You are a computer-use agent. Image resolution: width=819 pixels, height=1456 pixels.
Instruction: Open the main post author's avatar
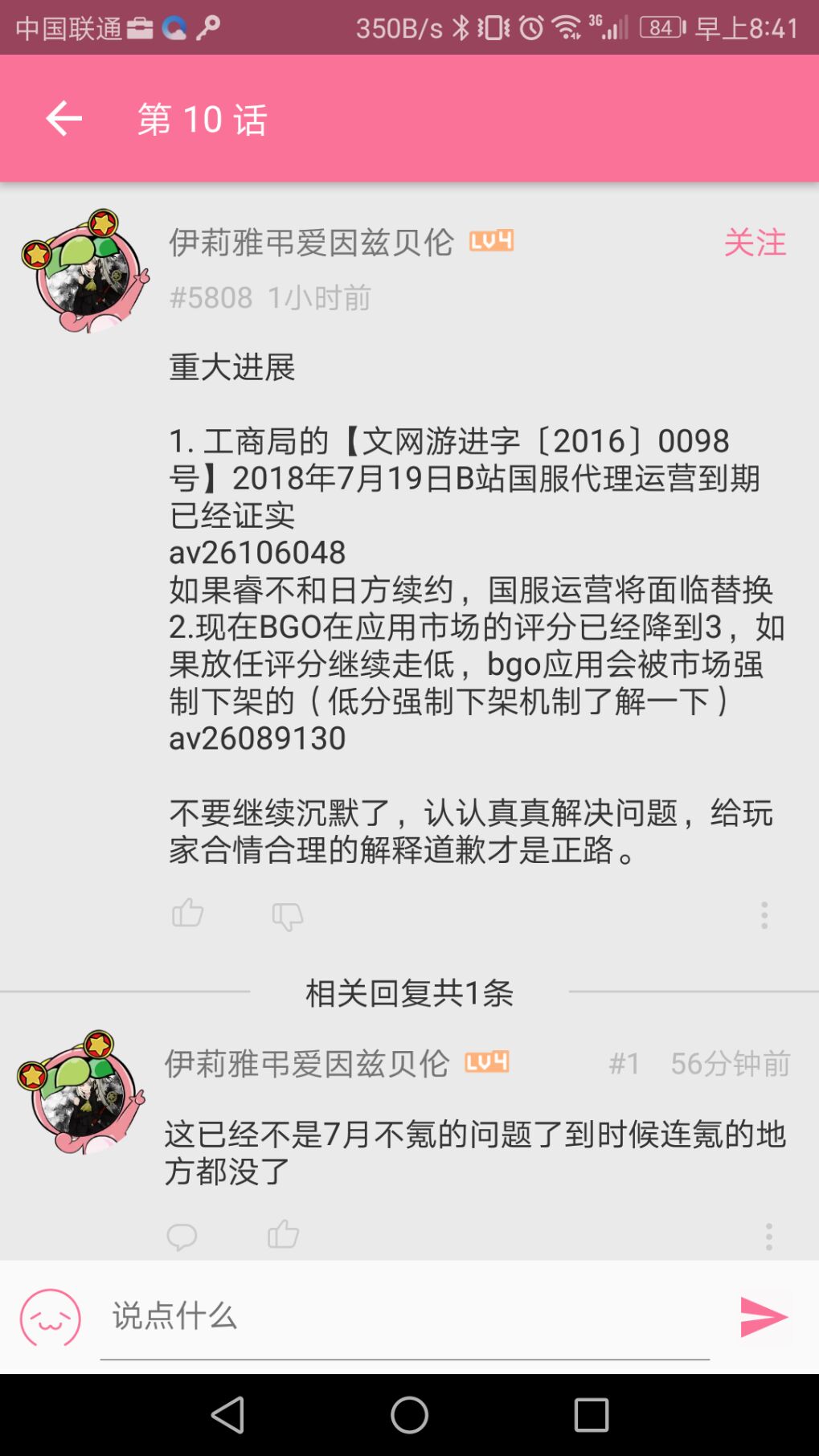(85, 272)
